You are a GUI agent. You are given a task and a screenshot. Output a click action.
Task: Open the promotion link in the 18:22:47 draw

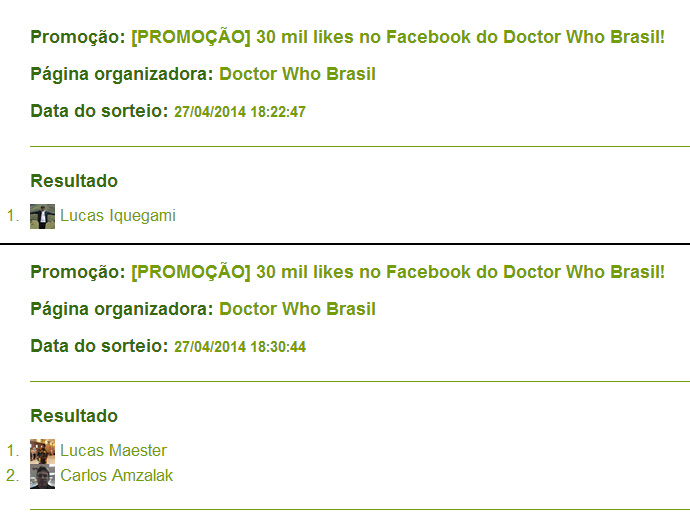coord(397,38)
